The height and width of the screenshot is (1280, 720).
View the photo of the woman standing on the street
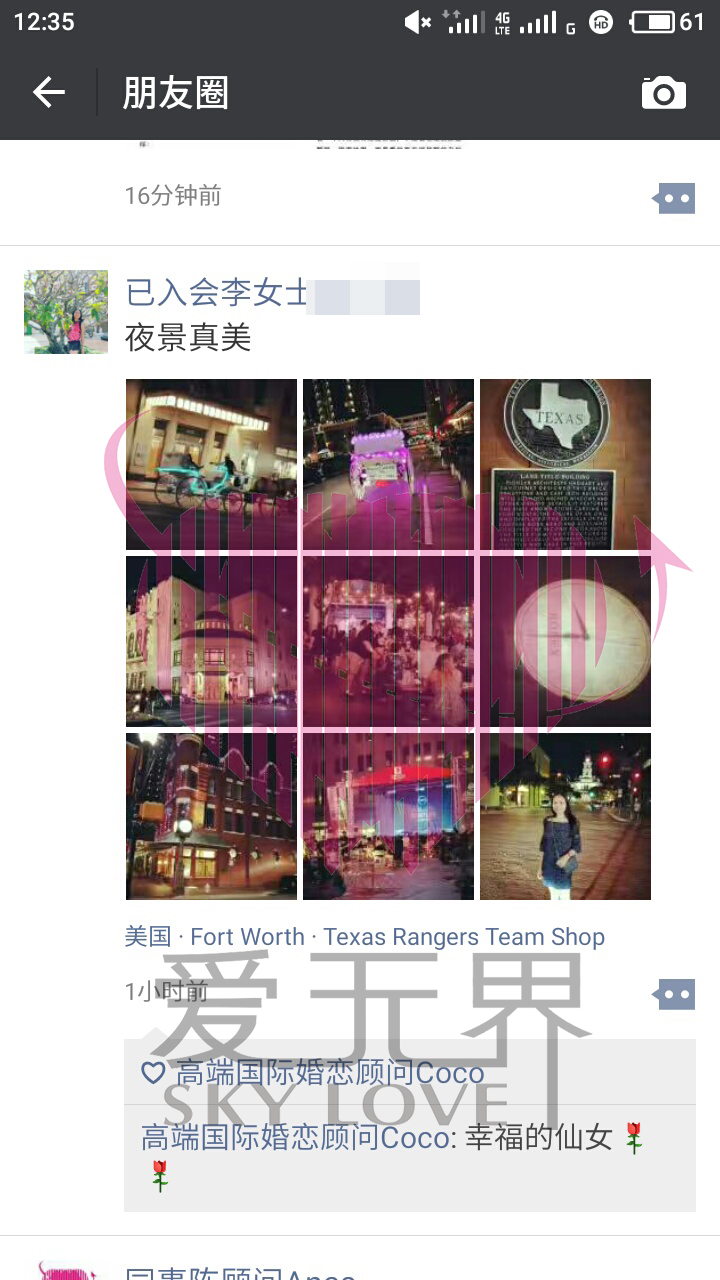pos(565,816)
